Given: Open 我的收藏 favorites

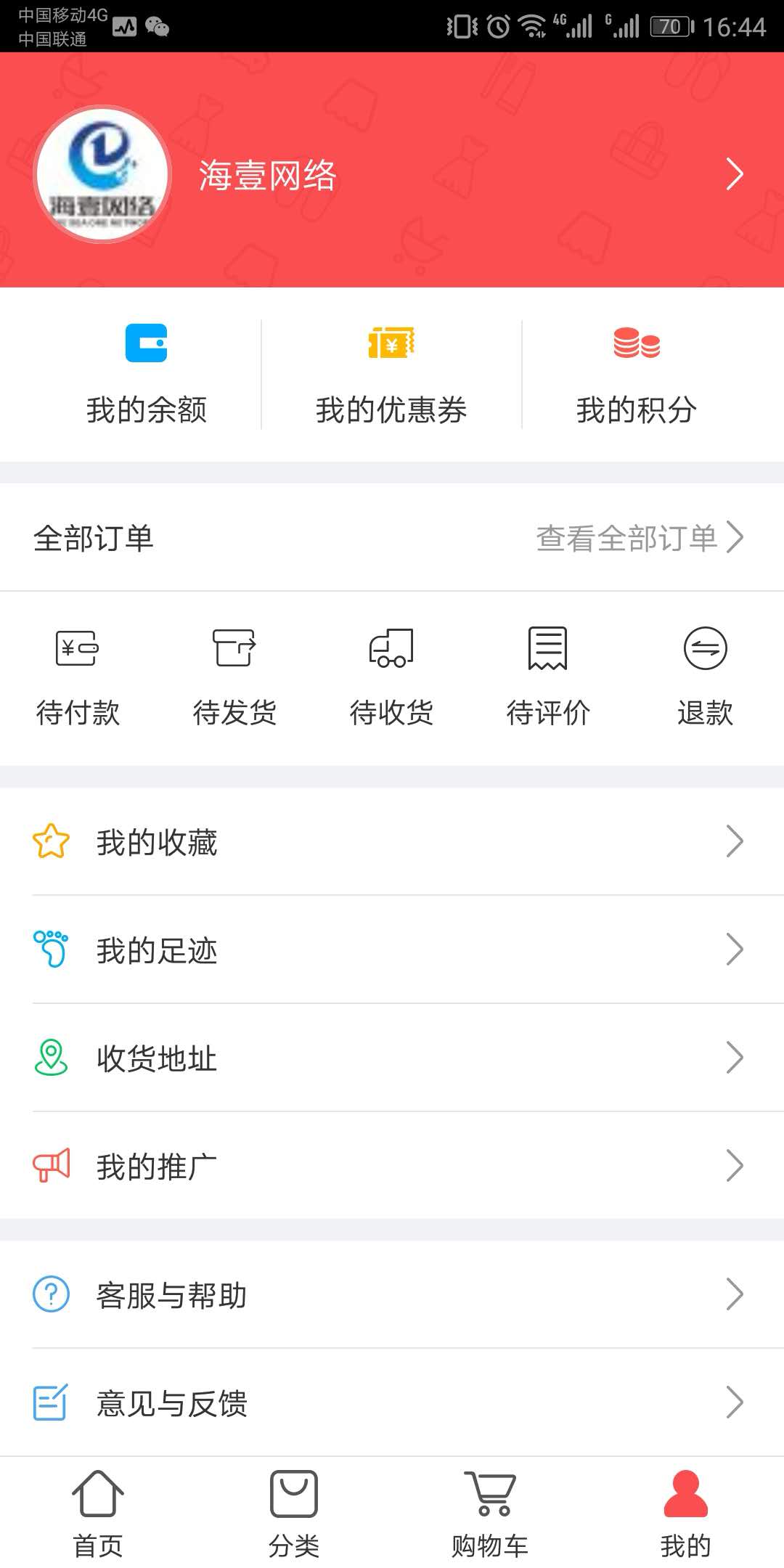Looking at the screenshot, I should 392,842.
